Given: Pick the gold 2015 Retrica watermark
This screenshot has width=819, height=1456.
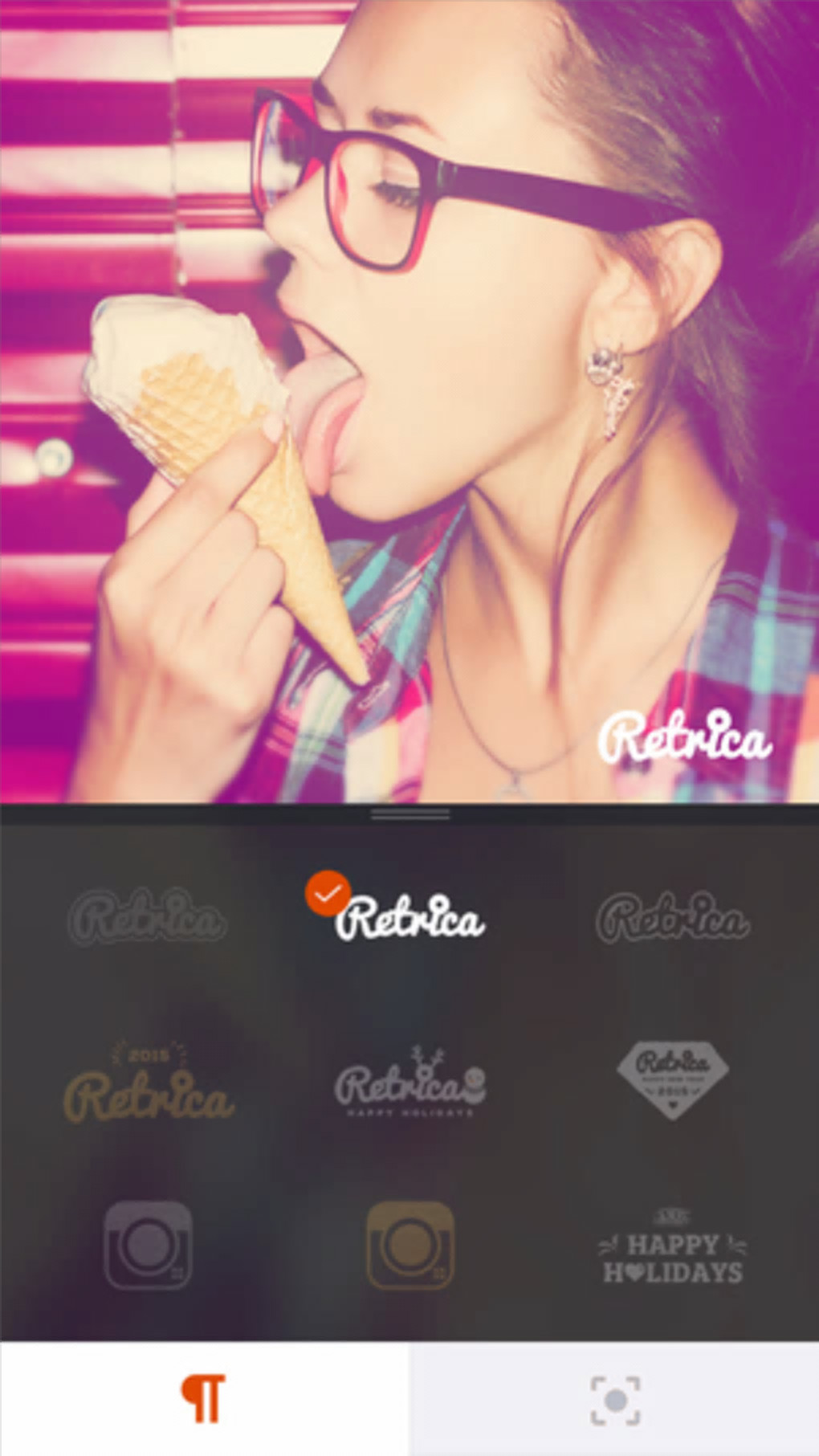Looking at the screenshot, I should (149, 1083).
